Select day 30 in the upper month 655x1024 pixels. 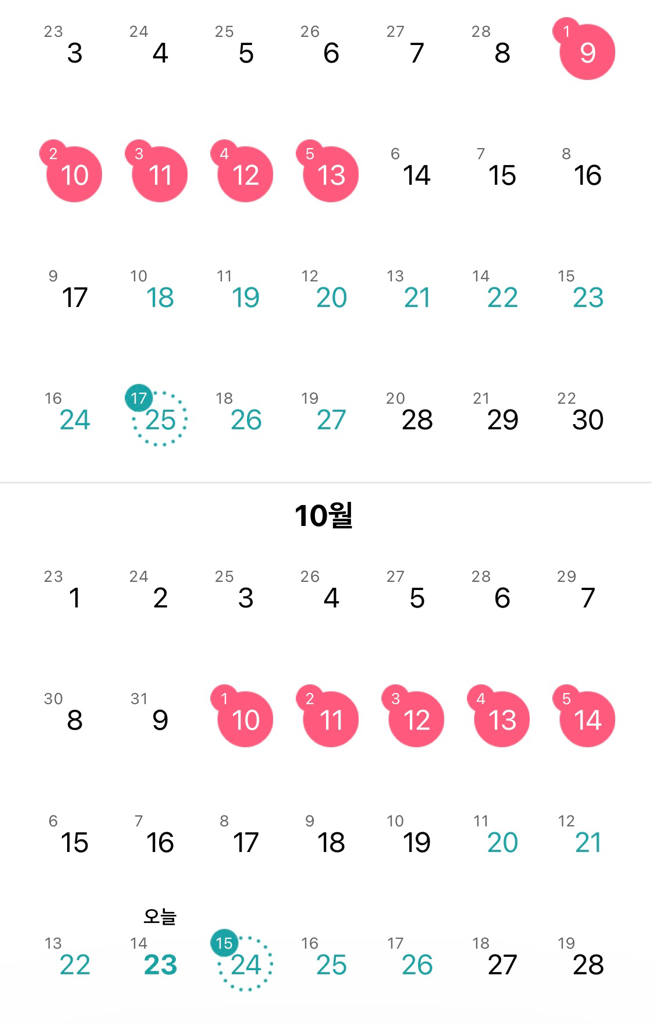[587, 420]
